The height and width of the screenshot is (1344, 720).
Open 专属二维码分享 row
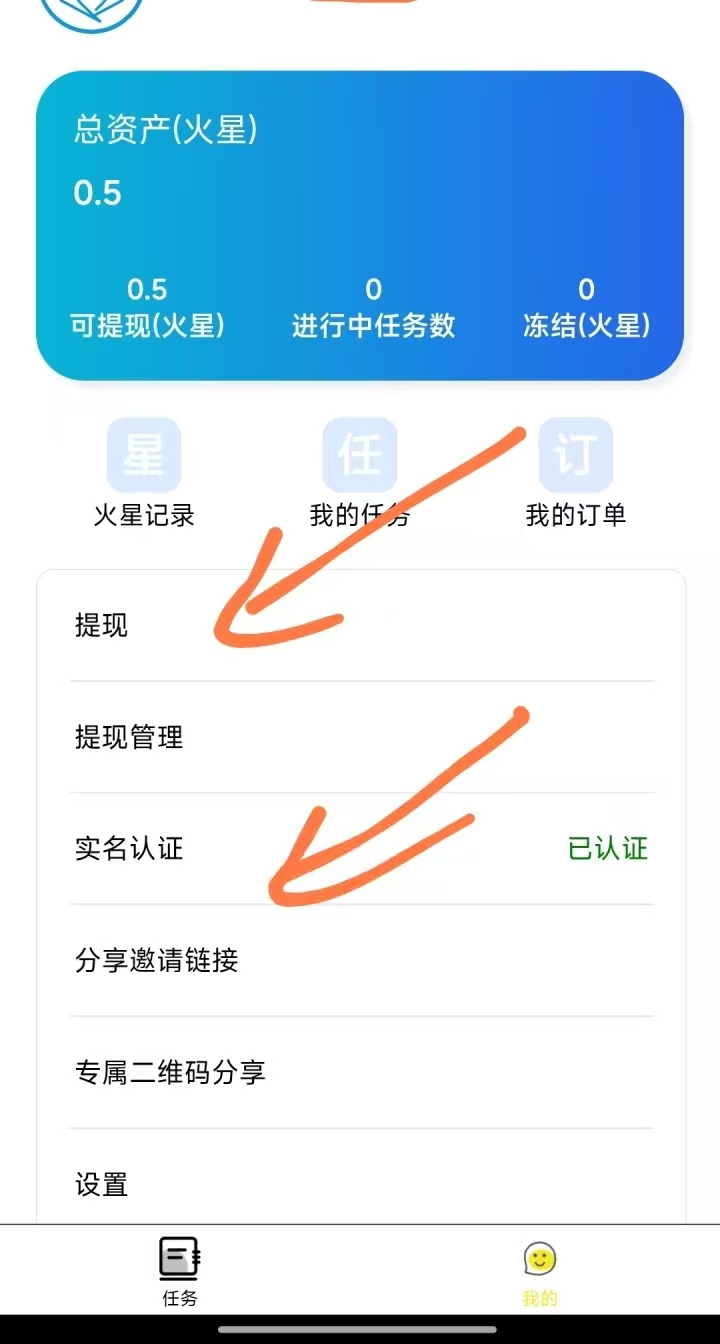tap(360, 1073)
